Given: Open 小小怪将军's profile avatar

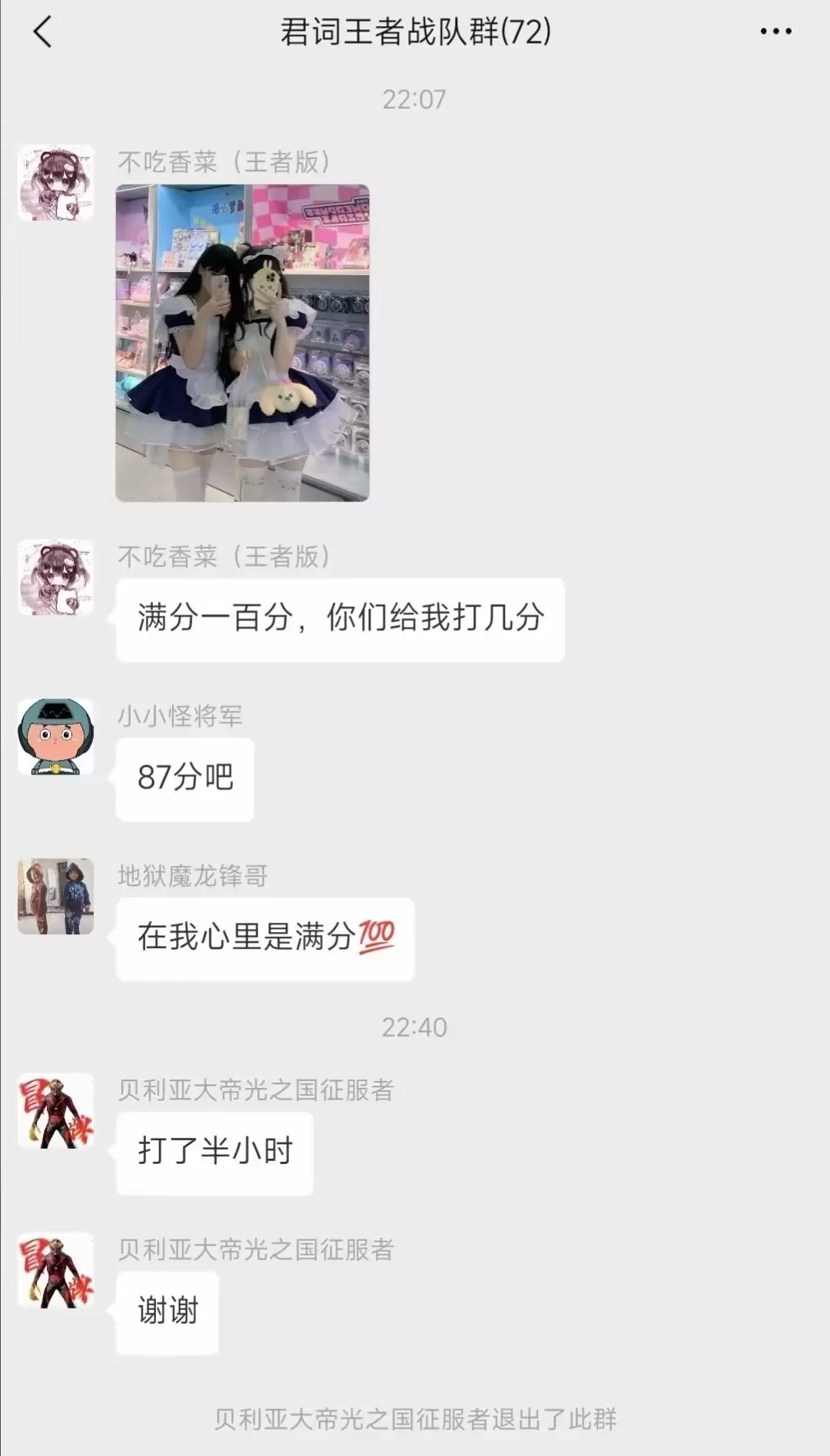Looking at the screenshot, I should point(55,737).
